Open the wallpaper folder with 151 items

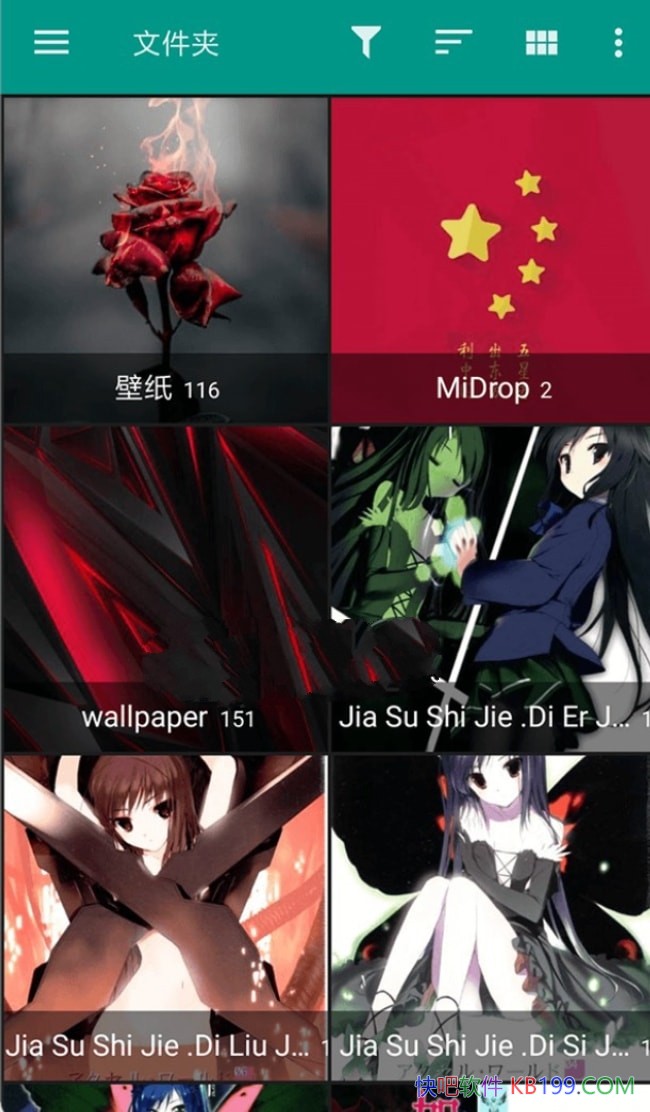click(165, 590)
